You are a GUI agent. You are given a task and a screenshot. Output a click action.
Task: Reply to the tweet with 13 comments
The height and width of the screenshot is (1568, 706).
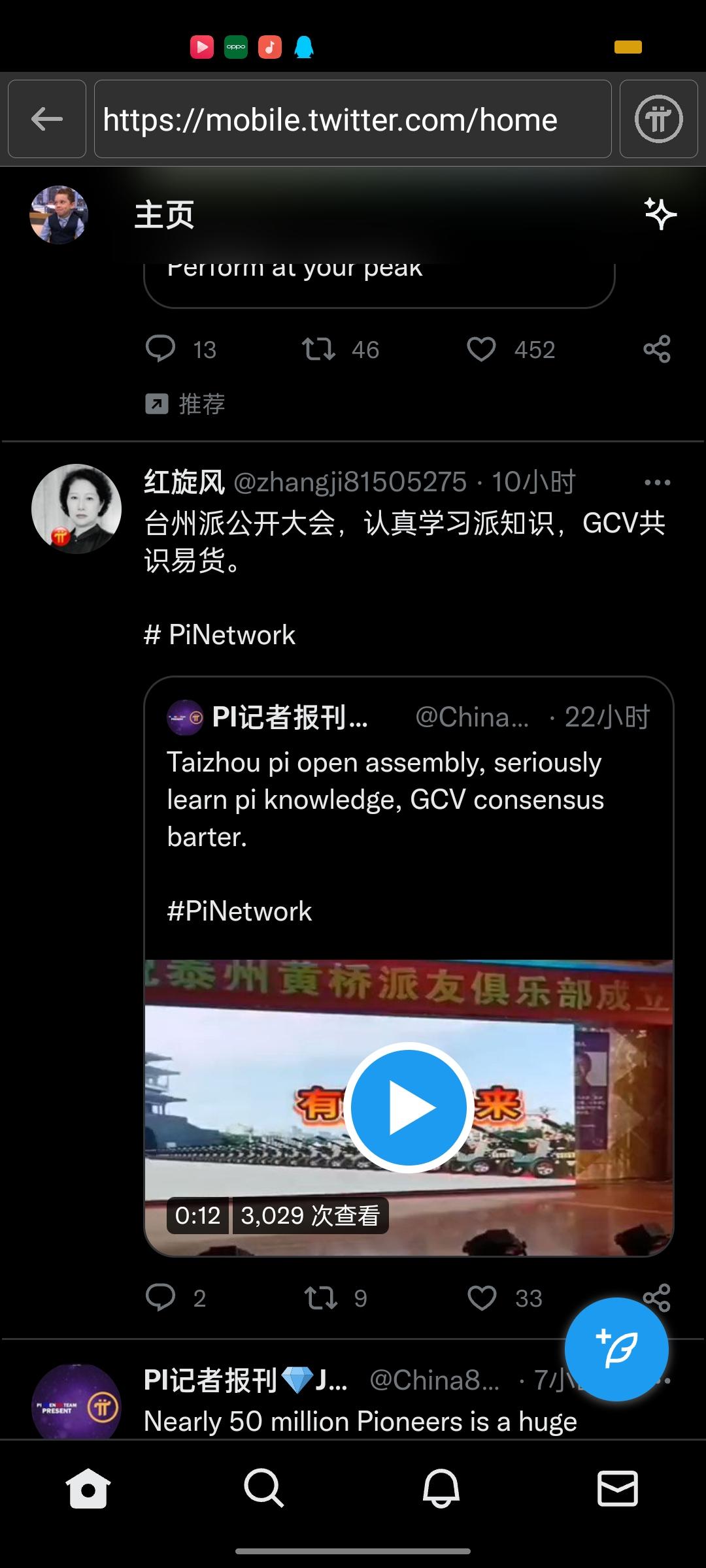coord(161,349)
